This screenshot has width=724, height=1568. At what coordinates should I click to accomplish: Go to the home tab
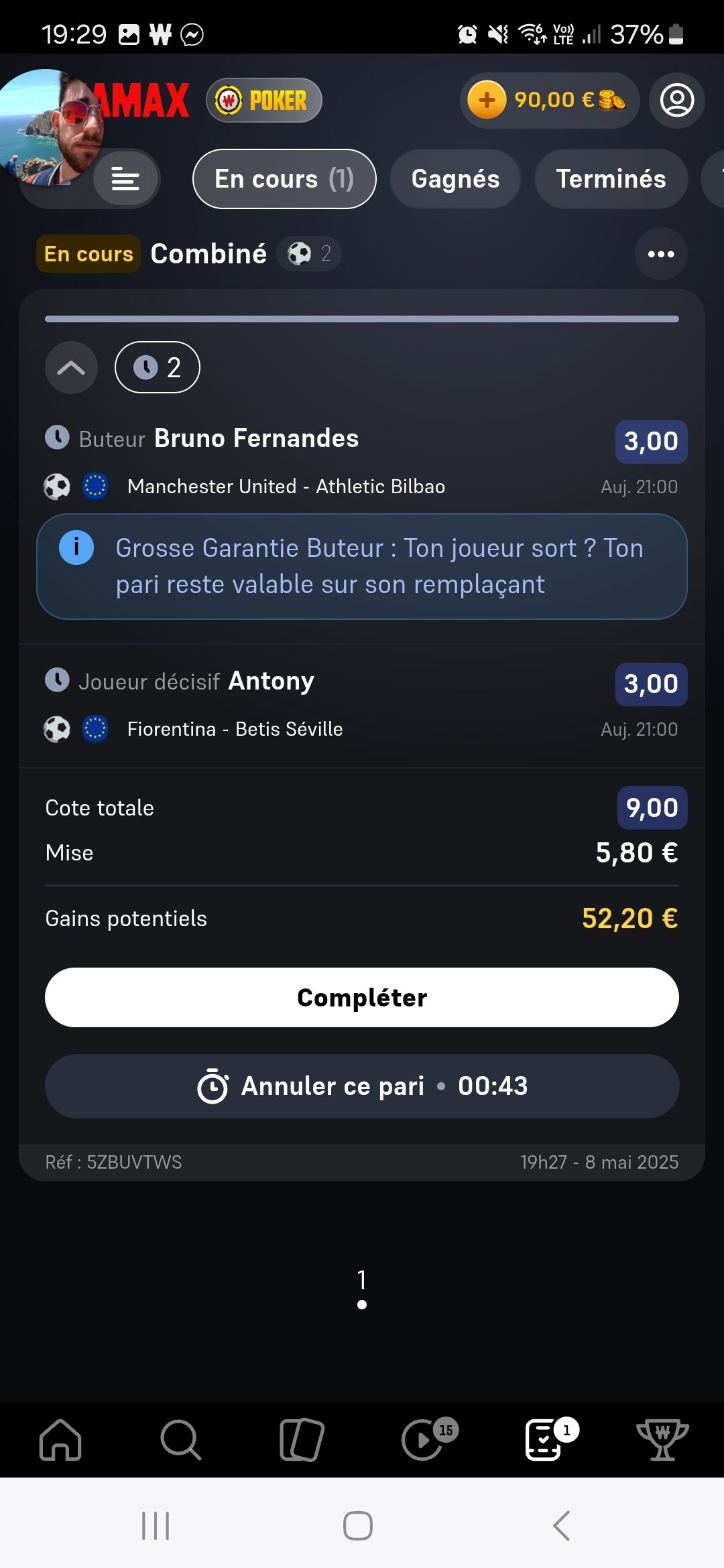pos(60,1439)
